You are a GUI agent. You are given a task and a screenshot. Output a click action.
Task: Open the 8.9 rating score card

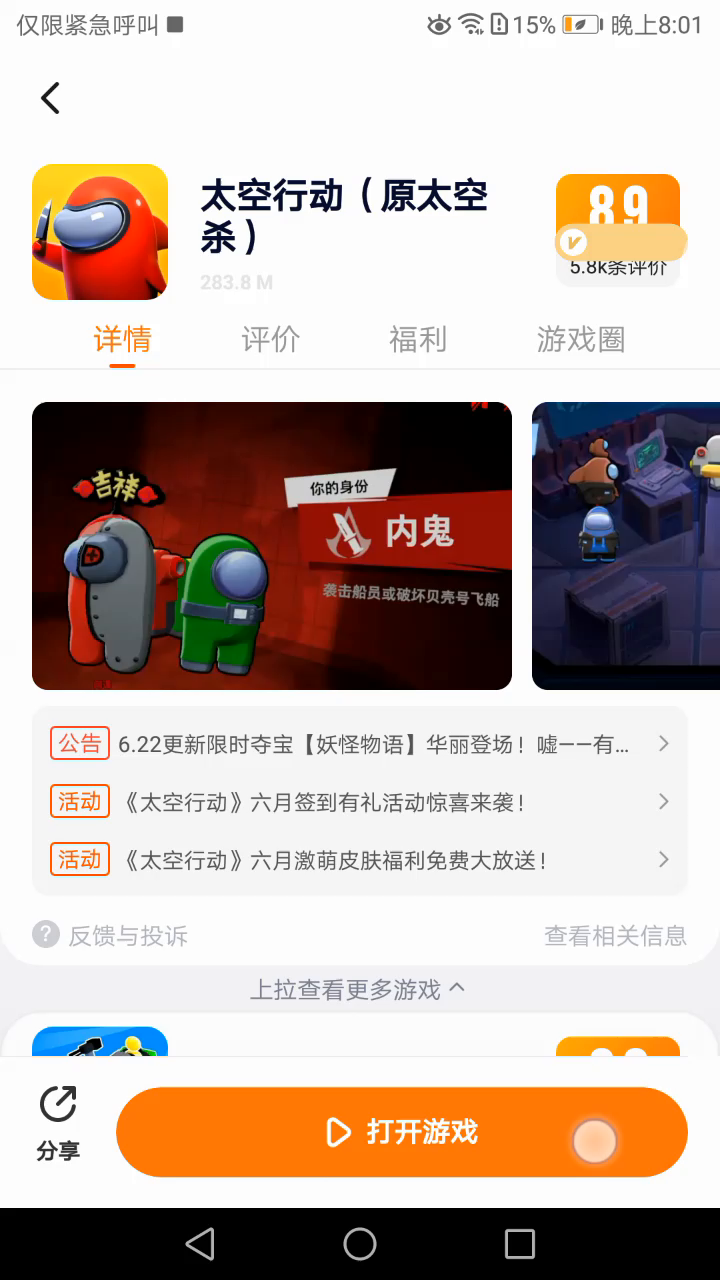(x=618, y=230)
